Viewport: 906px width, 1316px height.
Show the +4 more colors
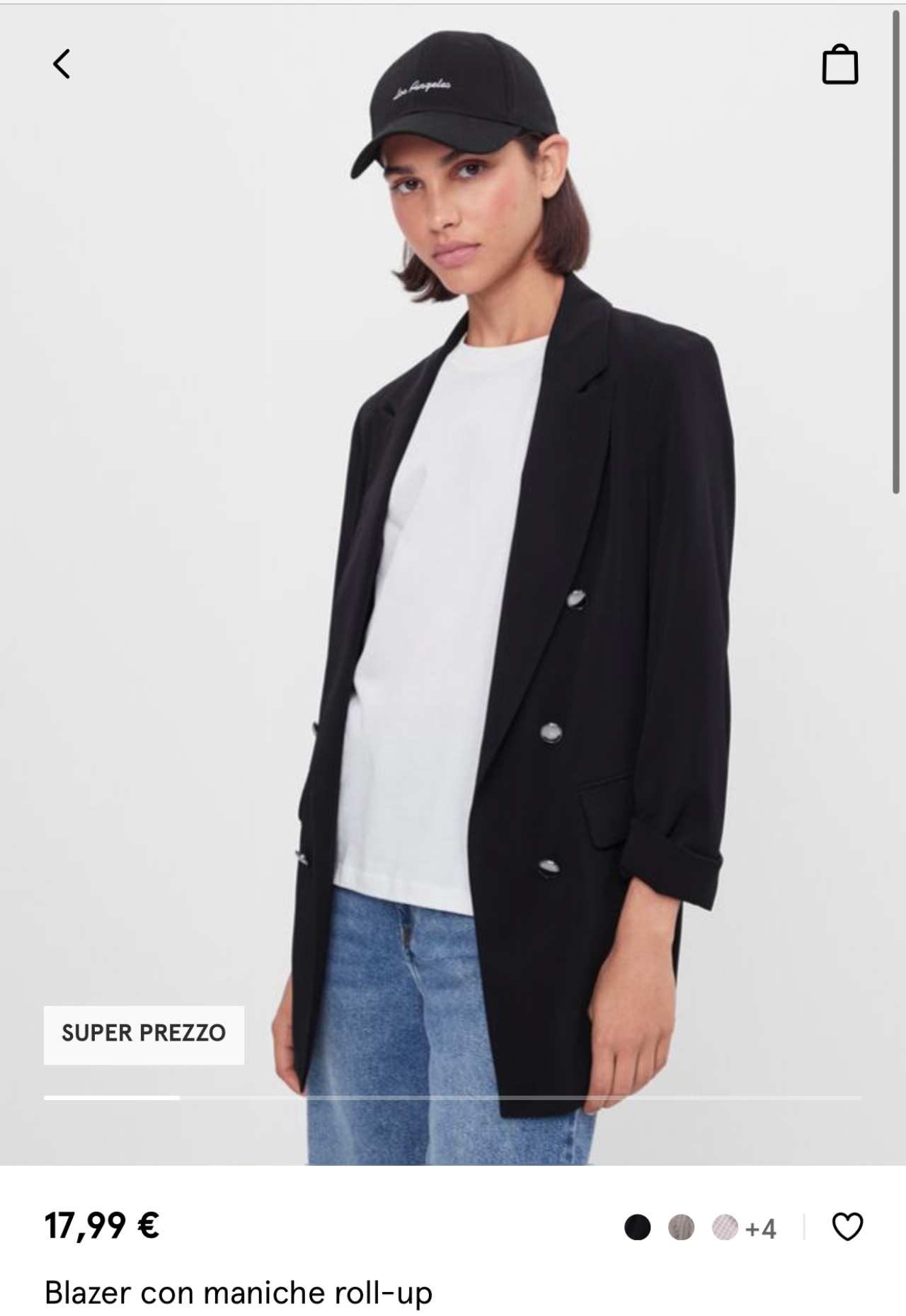(x=761, y=1228)
